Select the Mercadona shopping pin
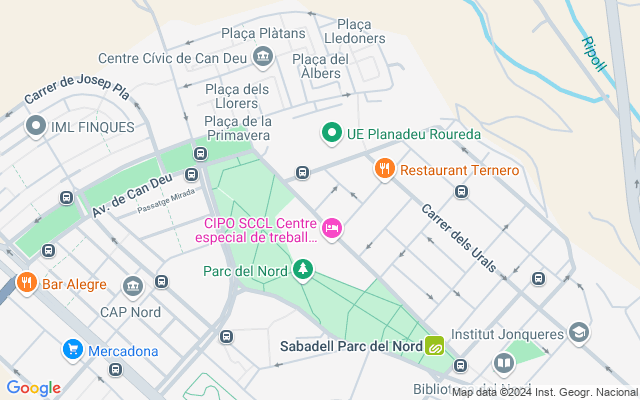The image size is (640, 400). point(73,350)
